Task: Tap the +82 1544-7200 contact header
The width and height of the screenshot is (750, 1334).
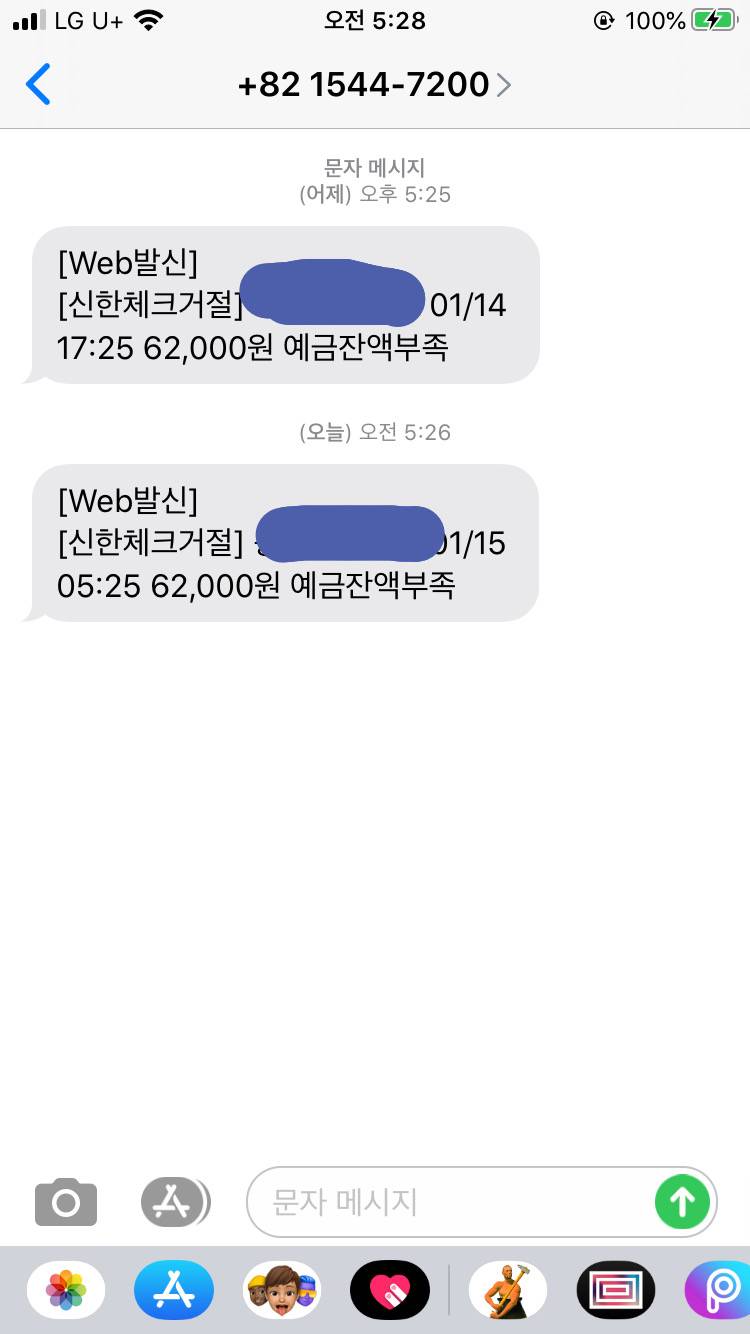Action: (365, 85)
